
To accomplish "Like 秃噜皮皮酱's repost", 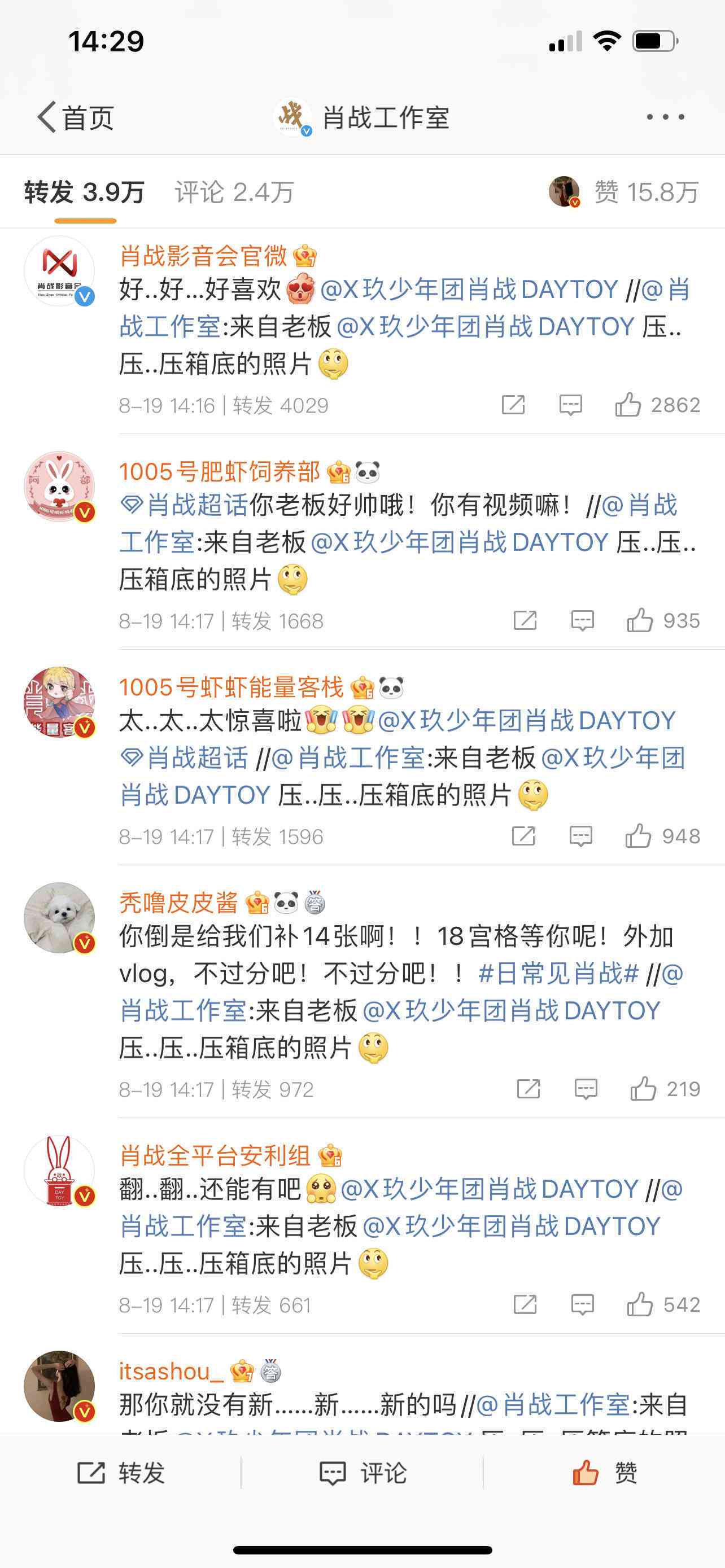I will (x=644, y=1089).
